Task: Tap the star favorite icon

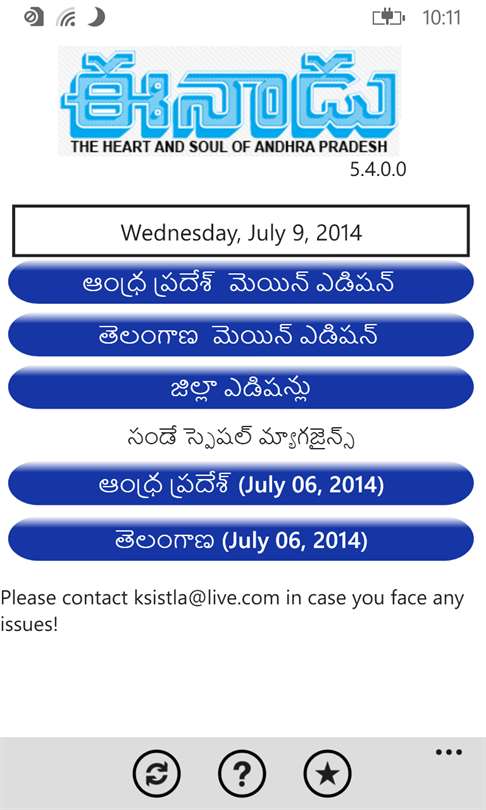Action: [x=327, y=774]
